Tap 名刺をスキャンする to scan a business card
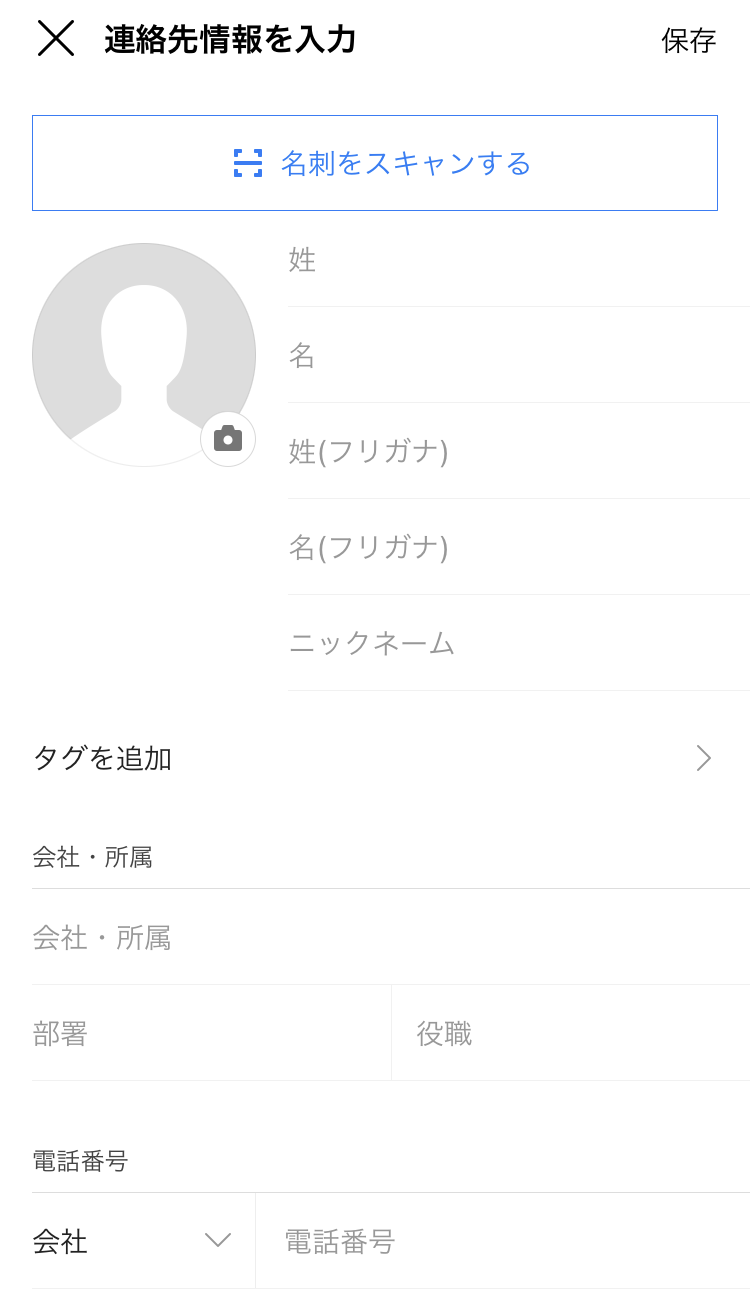This screenshot has height=1289, width=750. coord(375,163)
